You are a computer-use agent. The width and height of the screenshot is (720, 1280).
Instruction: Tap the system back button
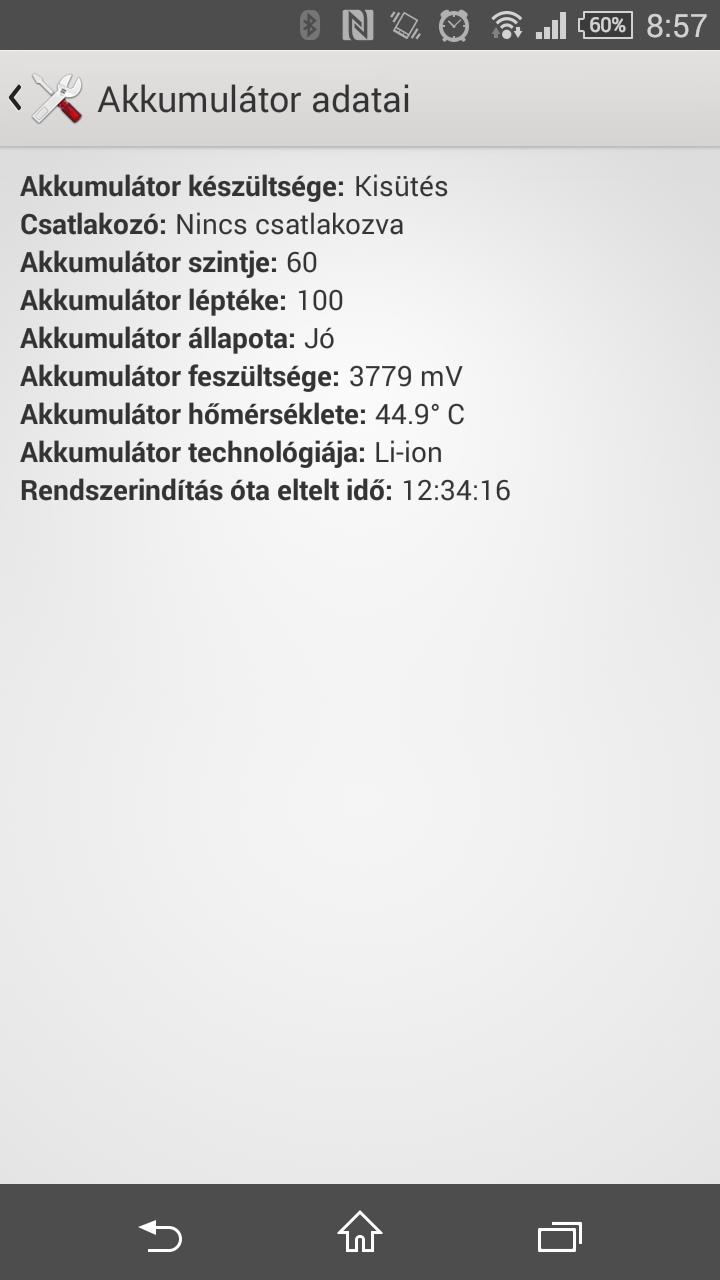(x=160, y=1237)
